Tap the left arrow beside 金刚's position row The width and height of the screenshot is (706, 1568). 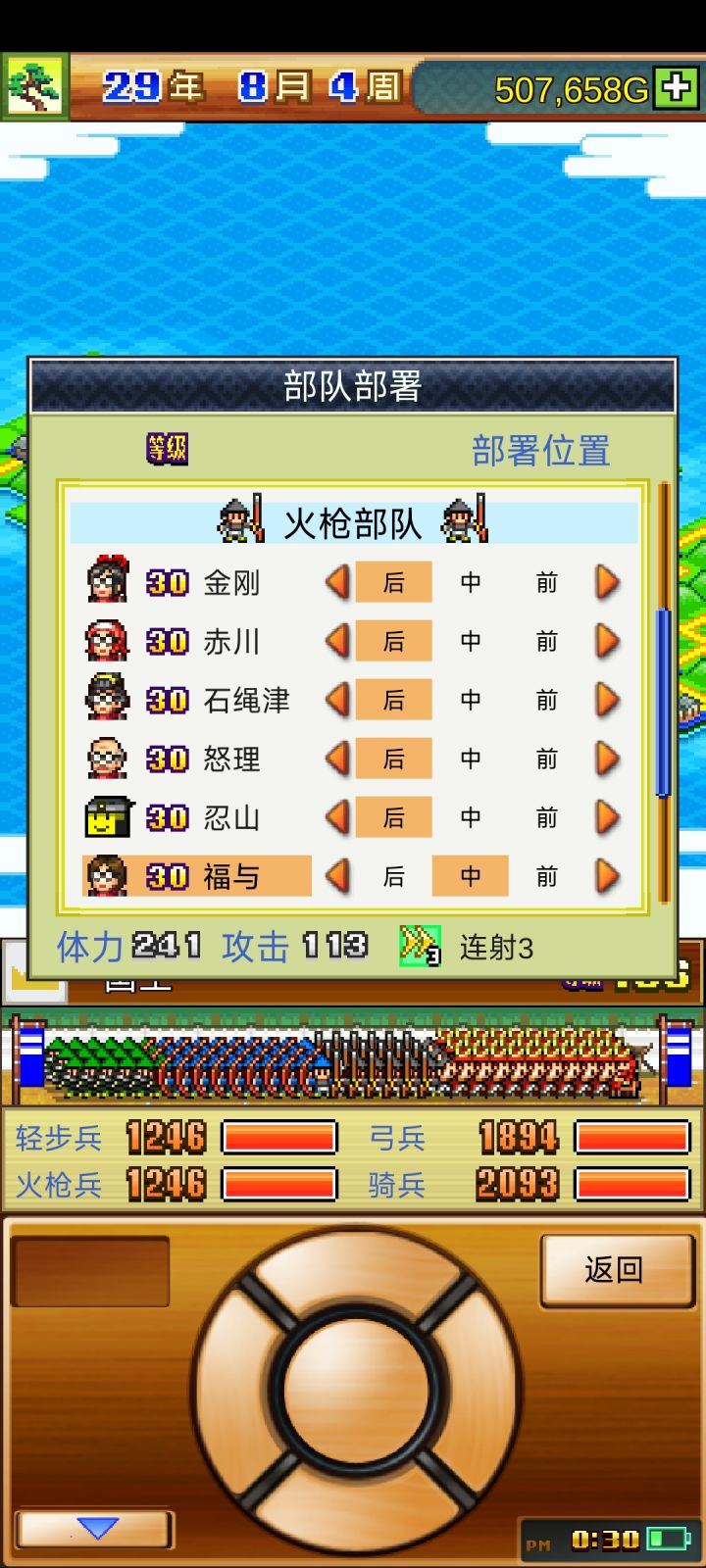[x=336, y=582]
